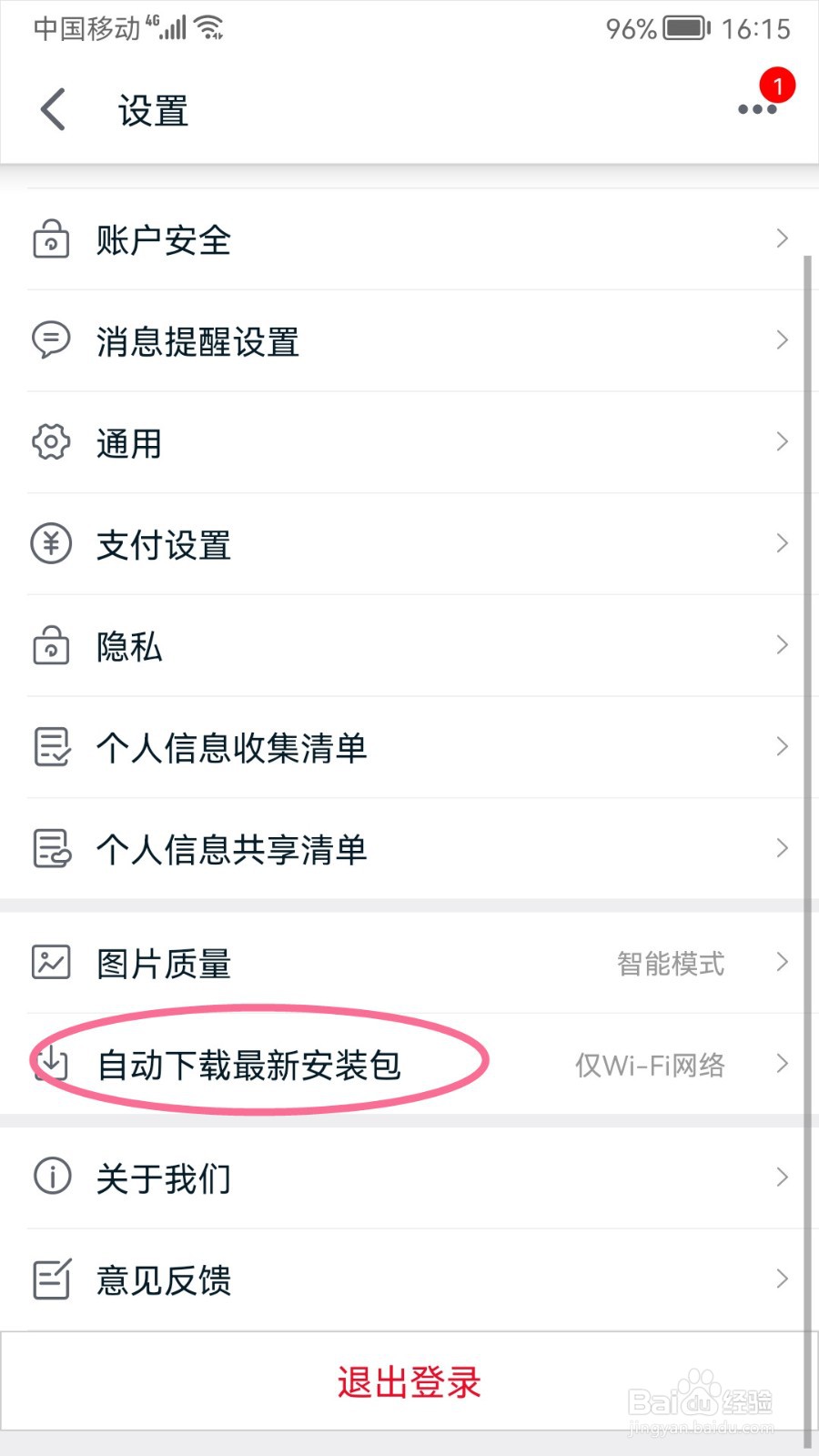Tap the red notification badge showing 1
The height and width of the screenshot is (1456, 819).
[777, 86]
